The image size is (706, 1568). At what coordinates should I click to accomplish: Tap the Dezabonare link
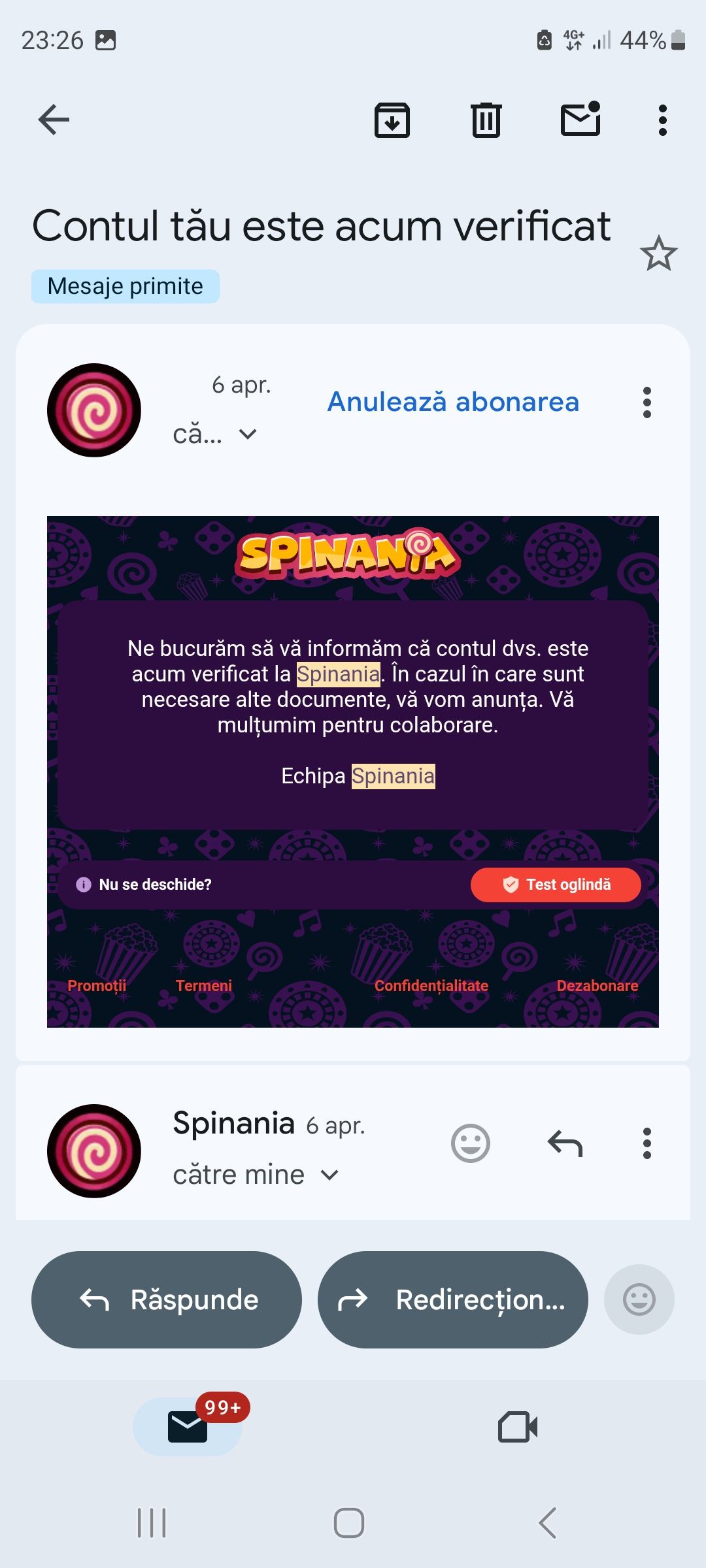tap(597, 985)
